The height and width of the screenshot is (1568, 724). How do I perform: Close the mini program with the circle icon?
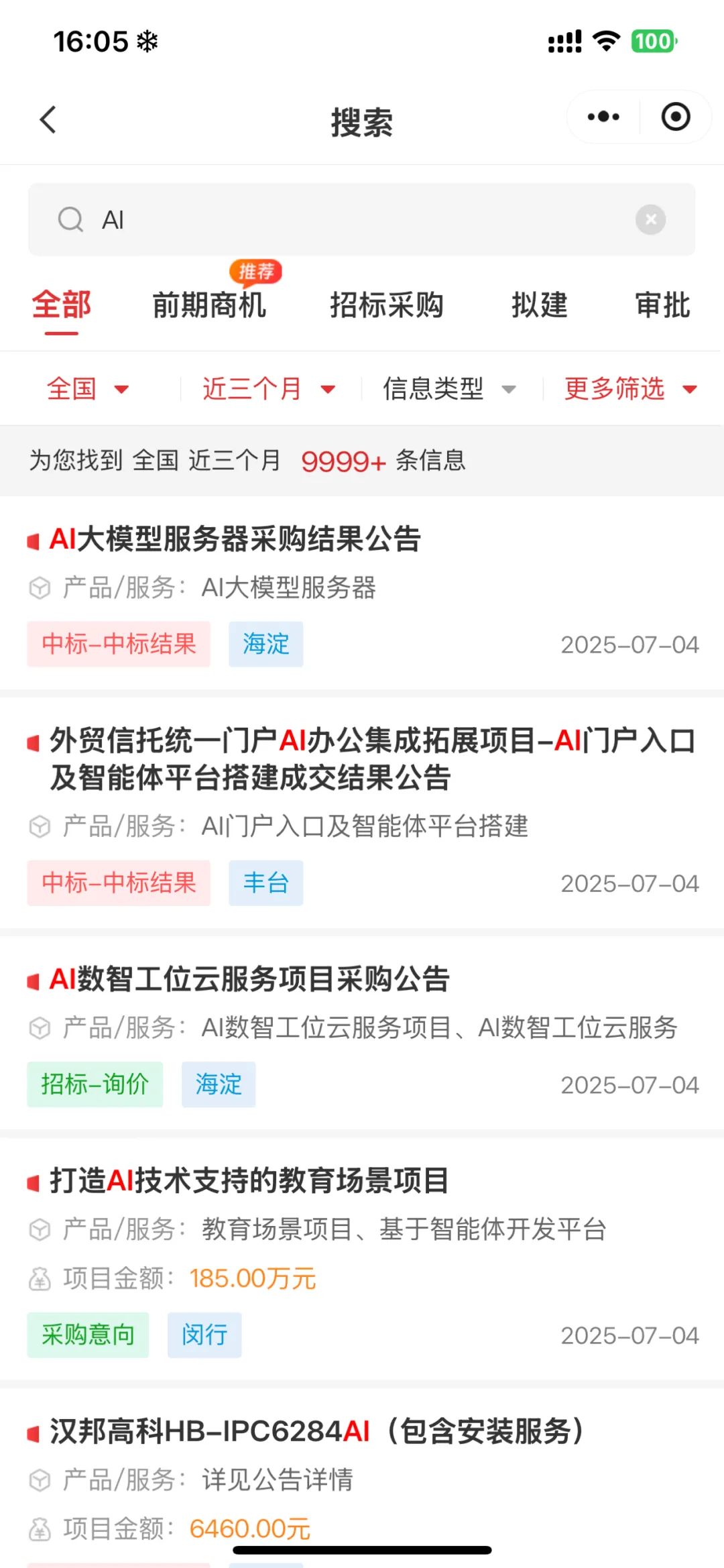676,117
